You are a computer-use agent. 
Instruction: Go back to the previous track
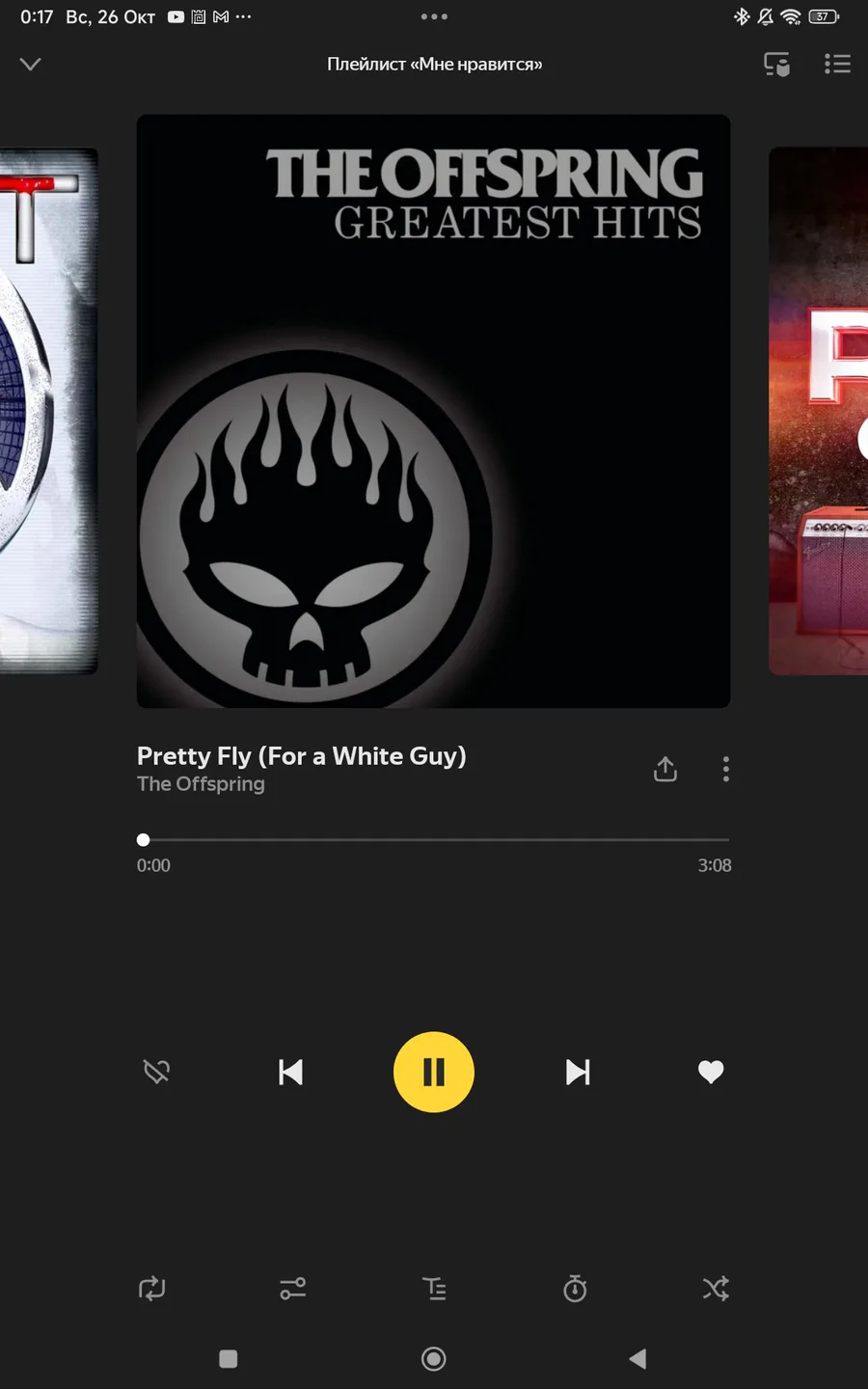pos(290,1072)
